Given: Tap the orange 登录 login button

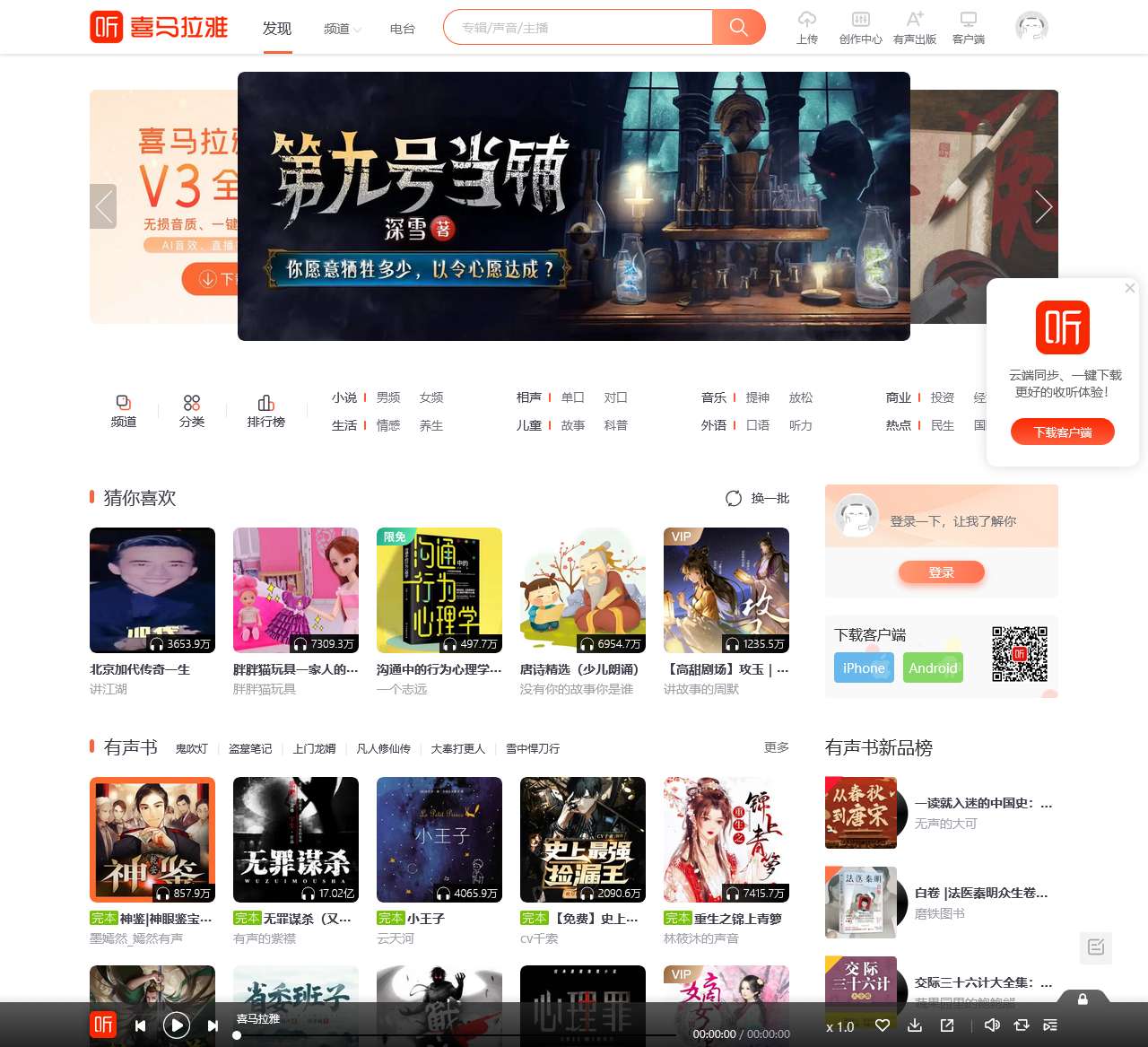Looking at the screenshot, I should click(941, 572).
